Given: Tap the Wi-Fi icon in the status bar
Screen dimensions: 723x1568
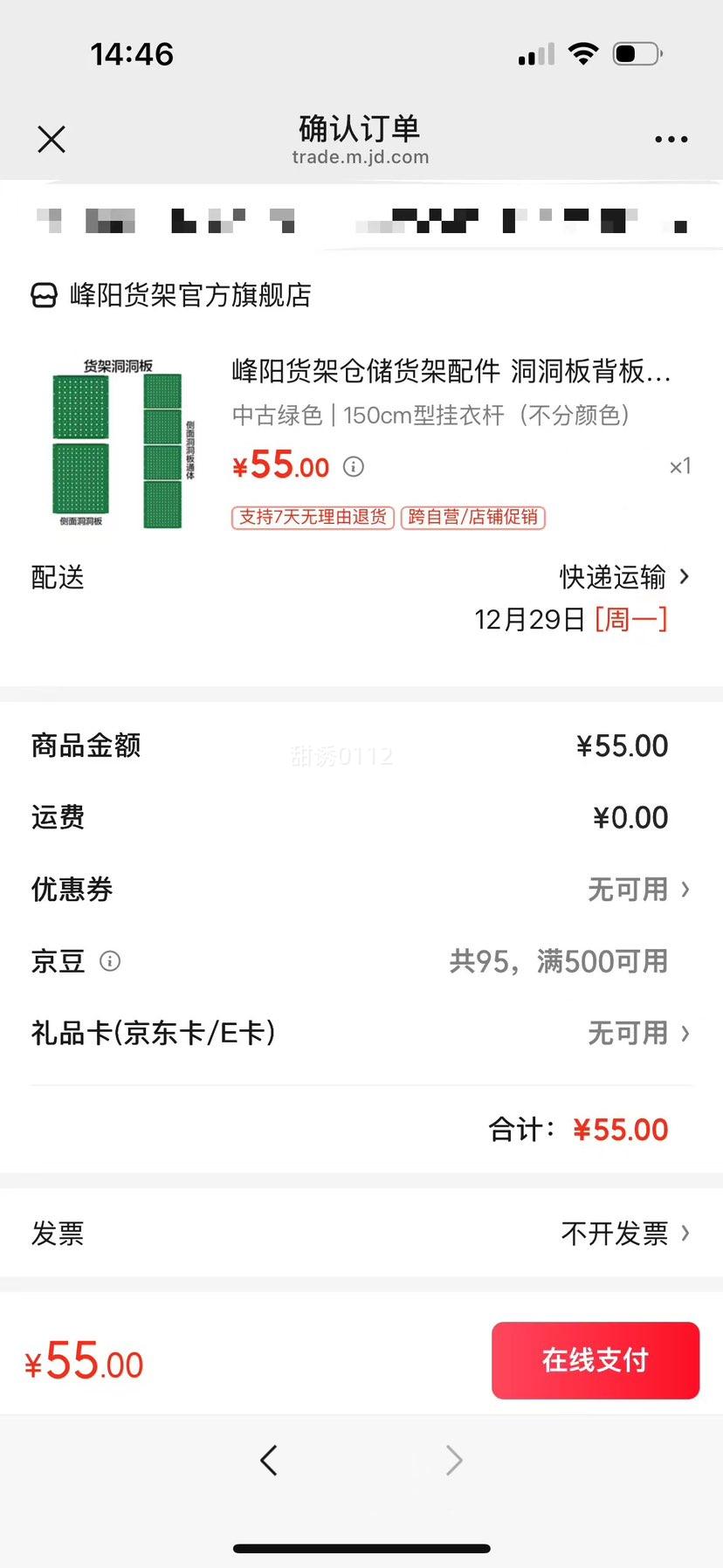Looking at the screenshot, I should [x=582, y=52].
